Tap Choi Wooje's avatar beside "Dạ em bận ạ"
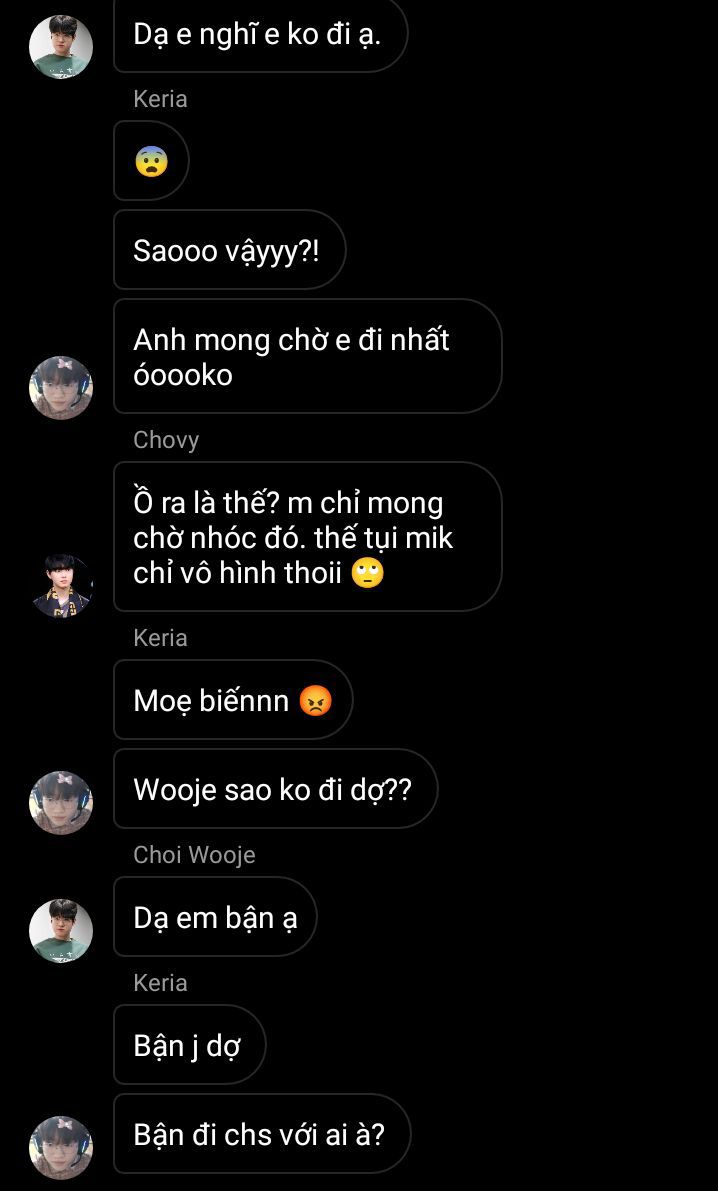The width and height of the screenshot is (718, 1191). click(61, 930)
